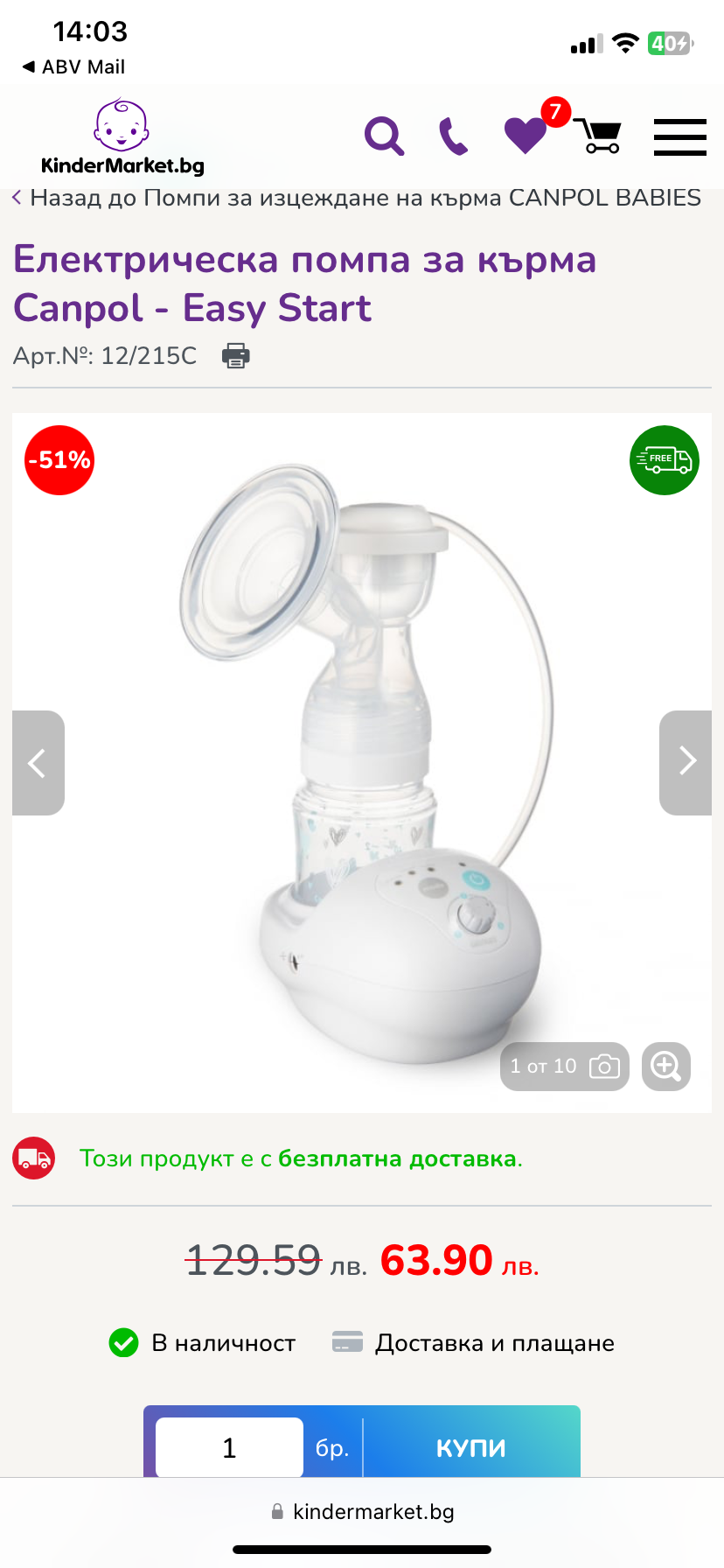Open the breast pump product image
Image resolution: width=724 pixels, height=1568 pixels.
[362, 761]
